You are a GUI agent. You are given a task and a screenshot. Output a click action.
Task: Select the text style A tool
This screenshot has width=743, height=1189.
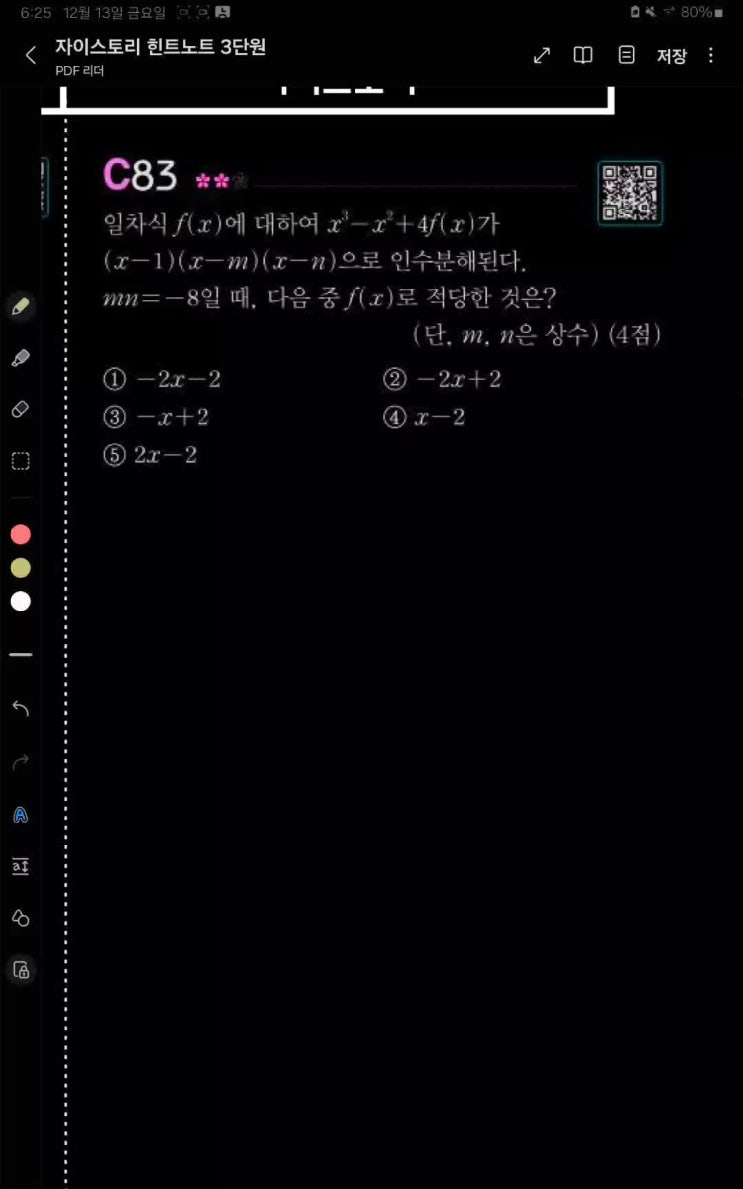(x=20, y=815)
